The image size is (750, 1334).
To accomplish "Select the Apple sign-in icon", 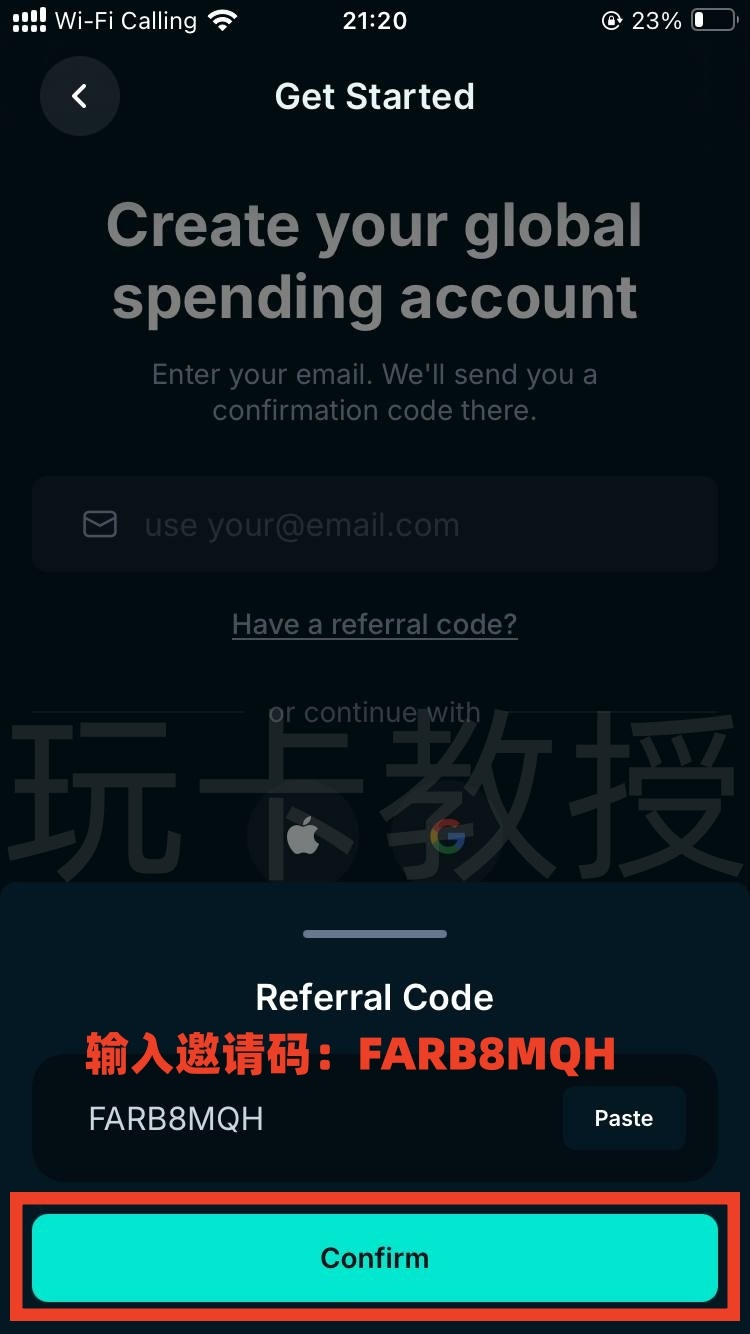I will coord(304,838).
